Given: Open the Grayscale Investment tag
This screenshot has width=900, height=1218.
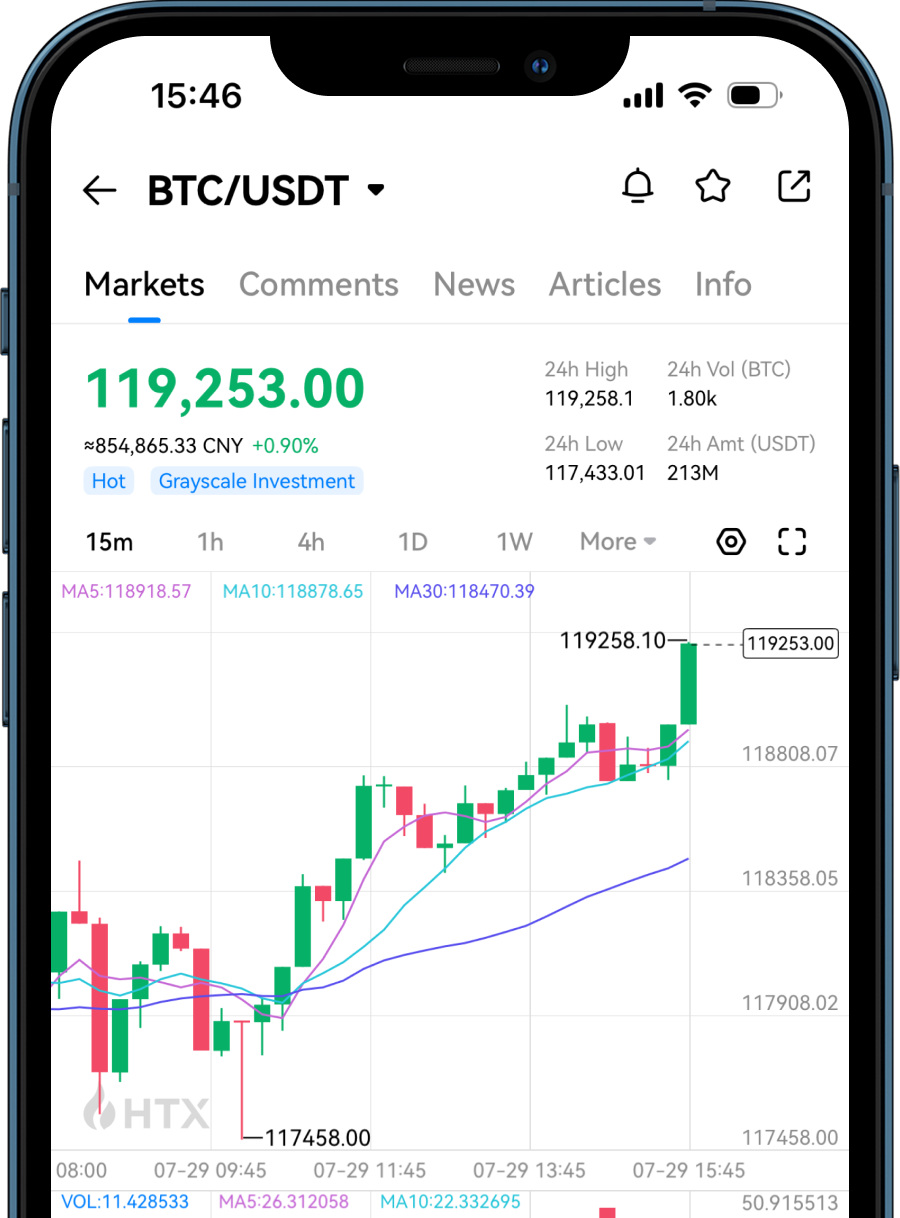Looking at the screenshot, I should [257, 481].
